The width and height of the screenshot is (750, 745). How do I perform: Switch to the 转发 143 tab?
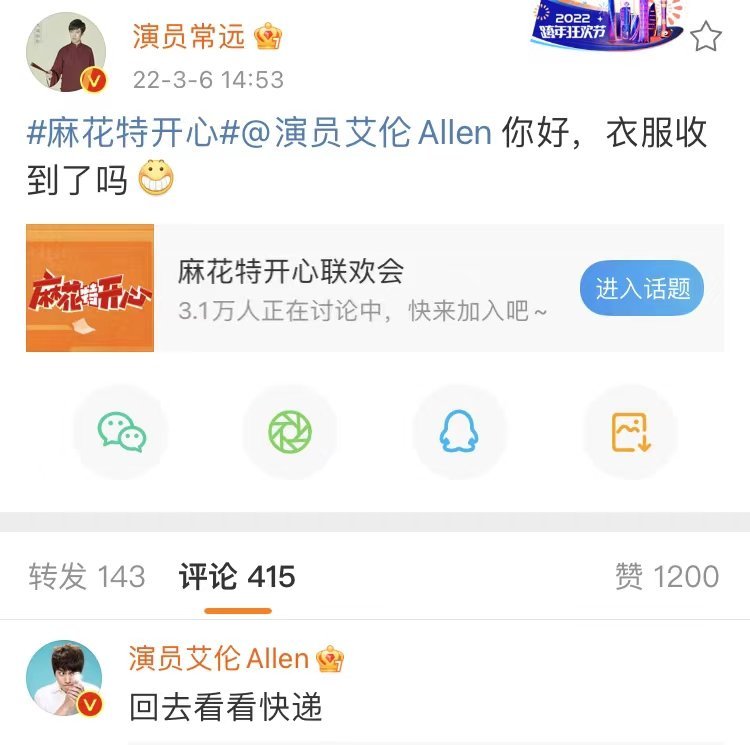pos(87,577)
